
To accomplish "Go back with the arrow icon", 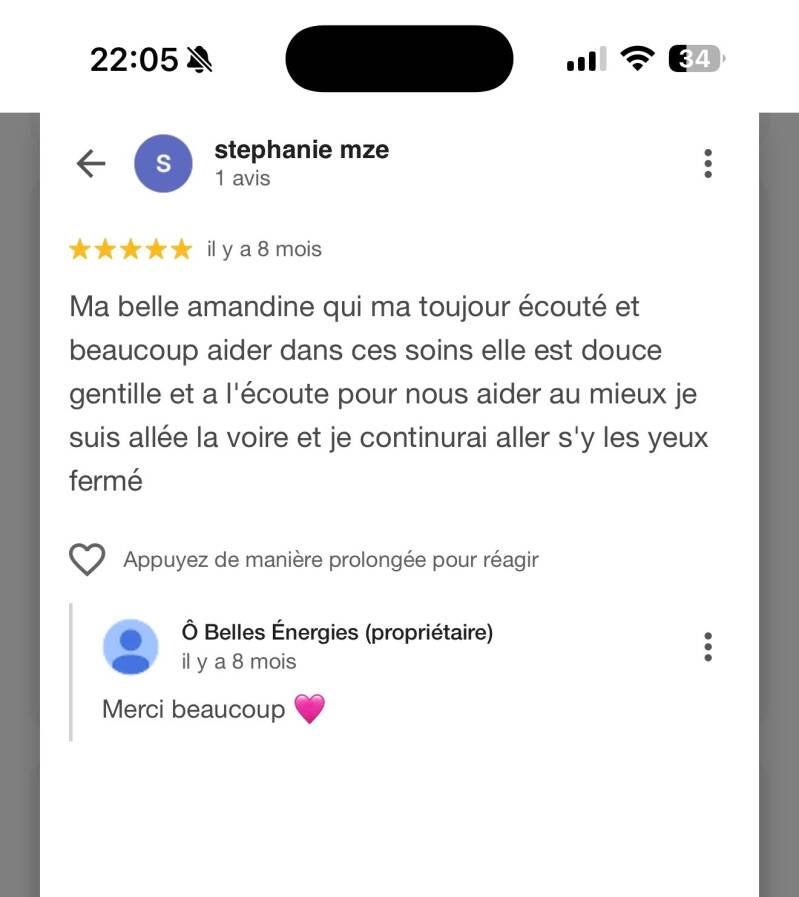I will pyautogui.click(x=91, y=163).
